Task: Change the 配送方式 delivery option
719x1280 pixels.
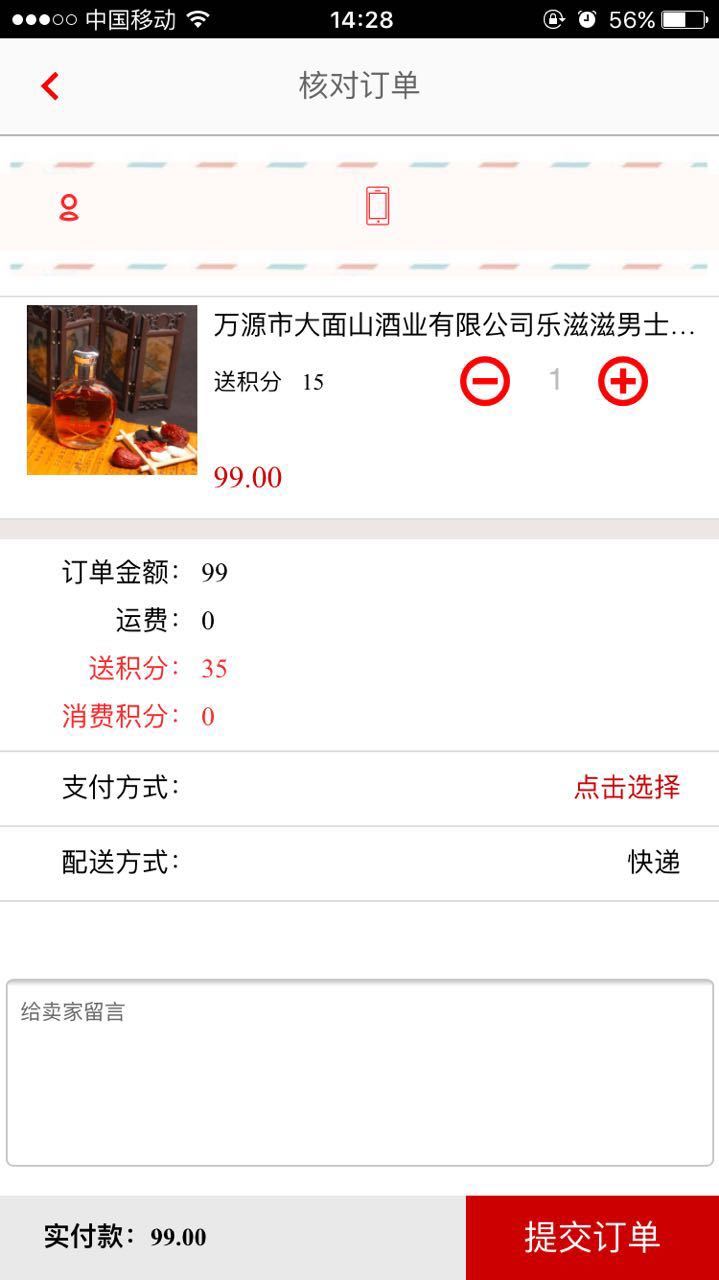Action: pos(653,862)
